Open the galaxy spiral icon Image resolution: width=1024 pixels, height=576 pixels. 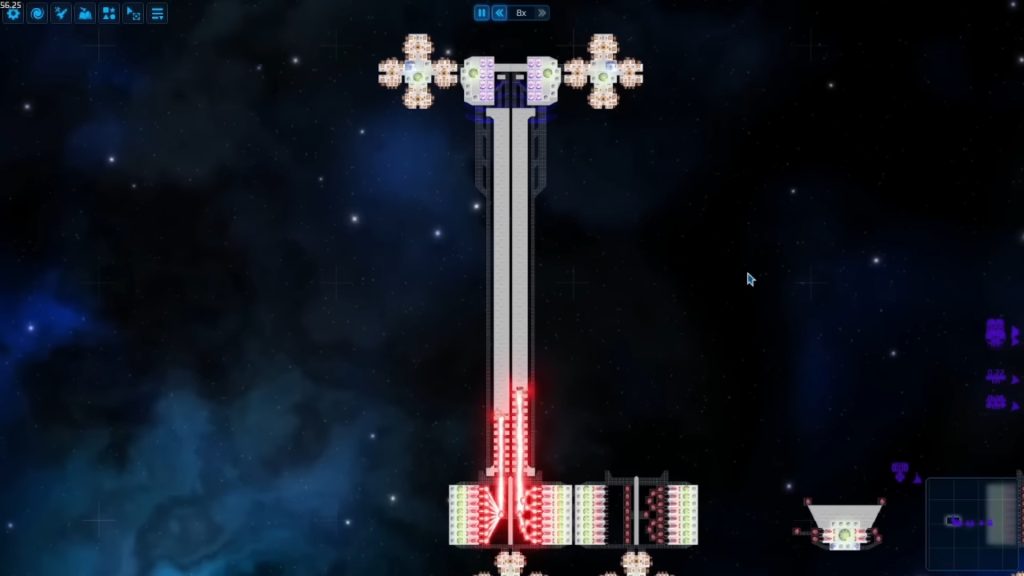tap(37, 14)
